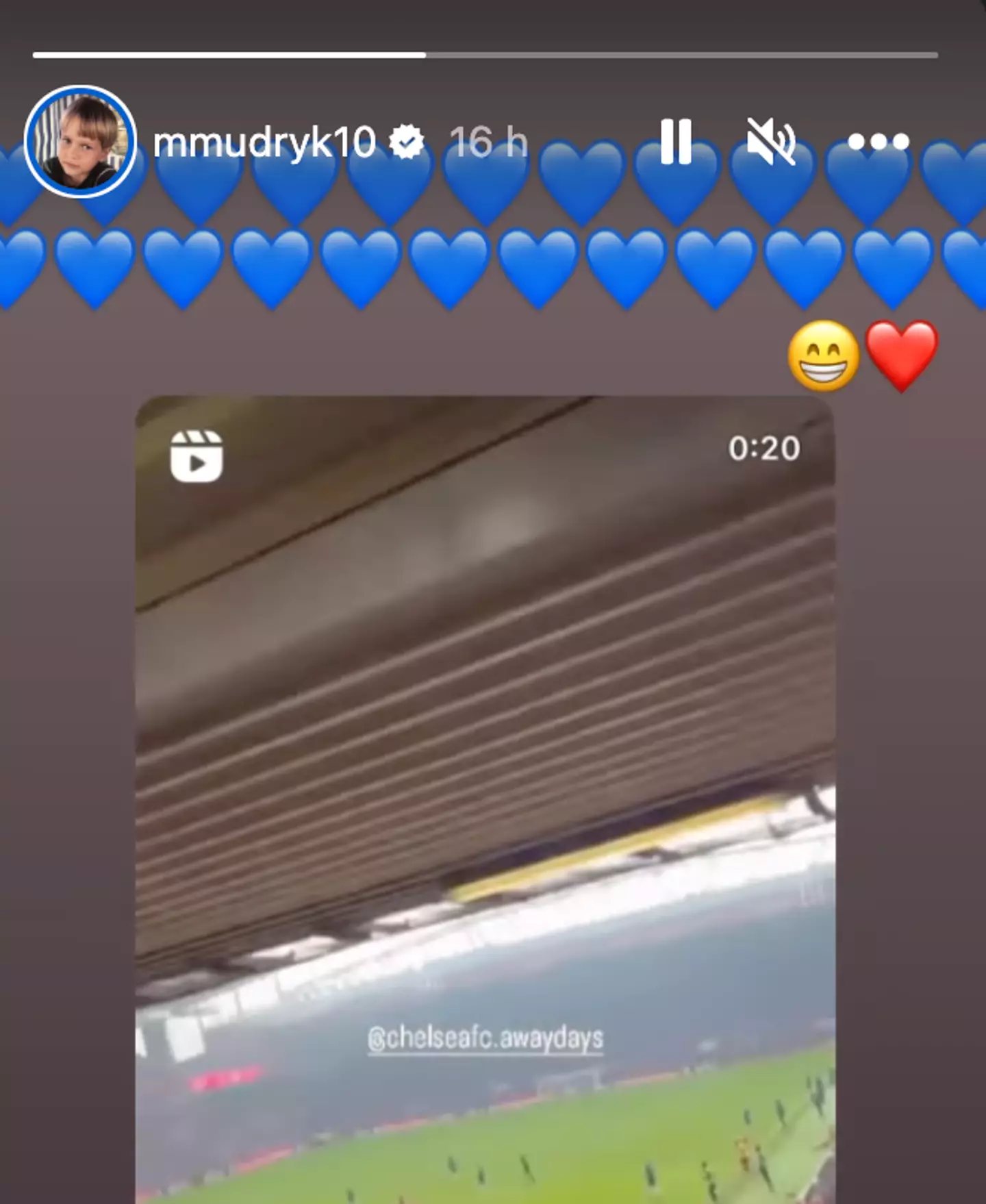The image size is (986, 1204).
Task: Open mmudryk10's profile picture
Action: (80, 142)
